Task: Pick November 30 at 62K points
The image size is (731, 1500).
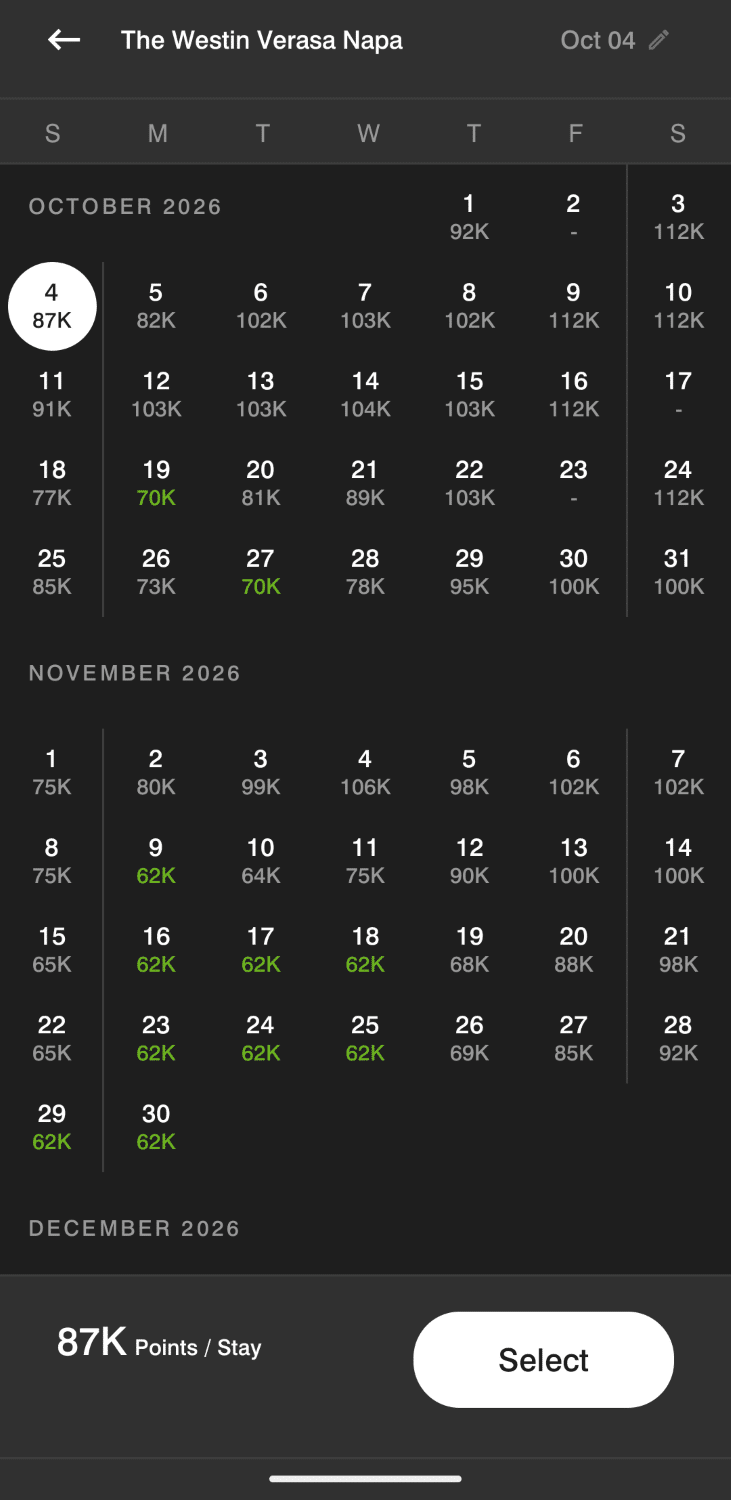Action: click(156, 1127)
